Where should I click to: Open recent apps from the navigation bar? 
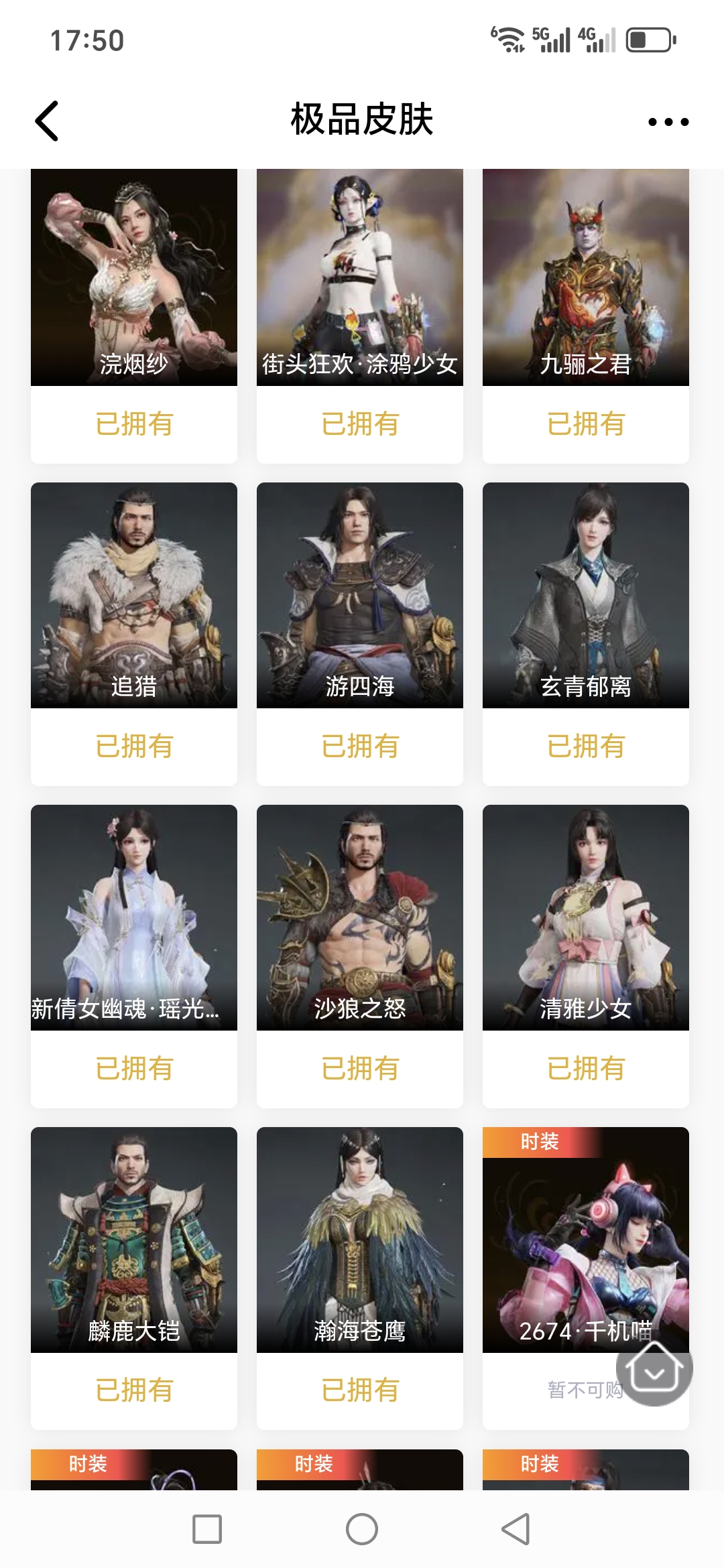[207, 1529]
